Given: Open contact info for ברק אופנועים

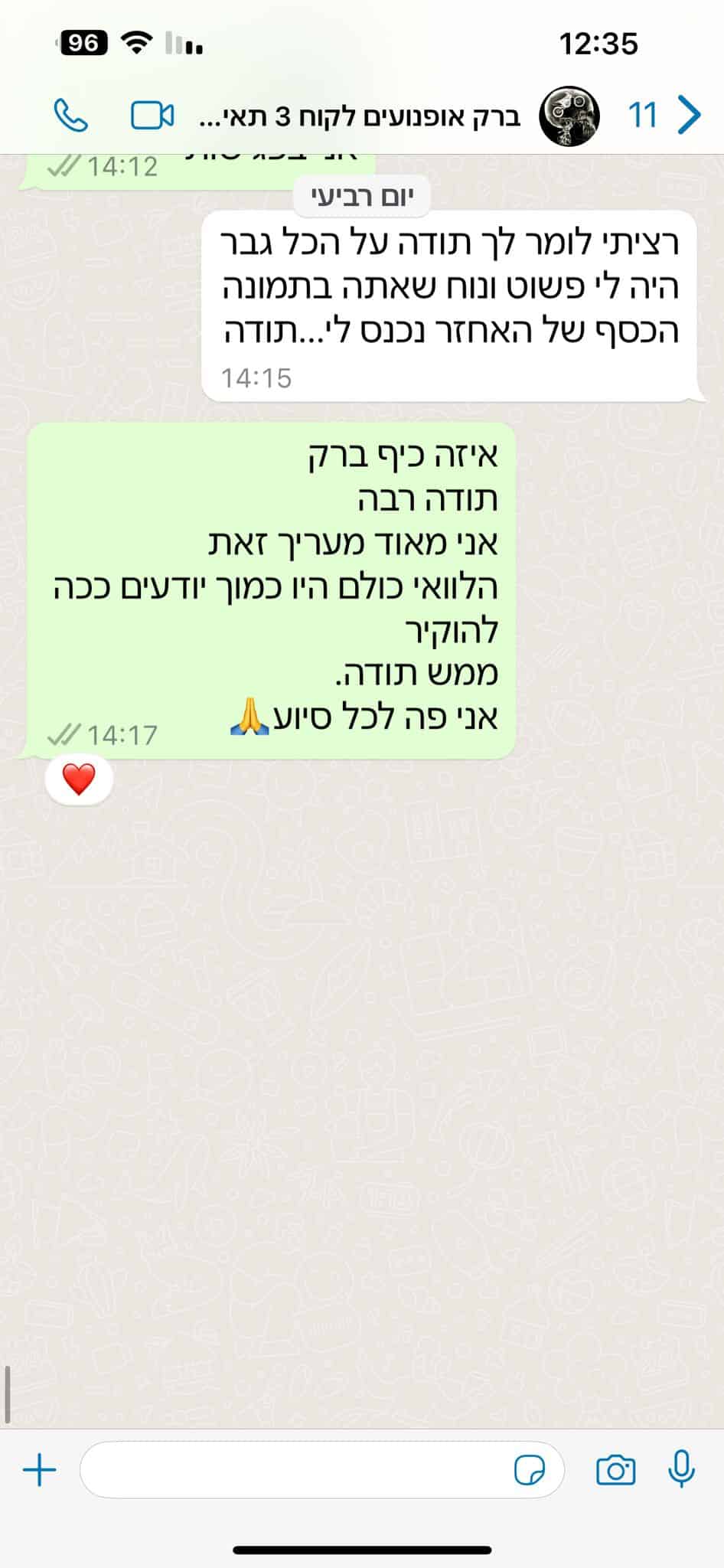Looking at the screenshot, I should click(360, 117).
